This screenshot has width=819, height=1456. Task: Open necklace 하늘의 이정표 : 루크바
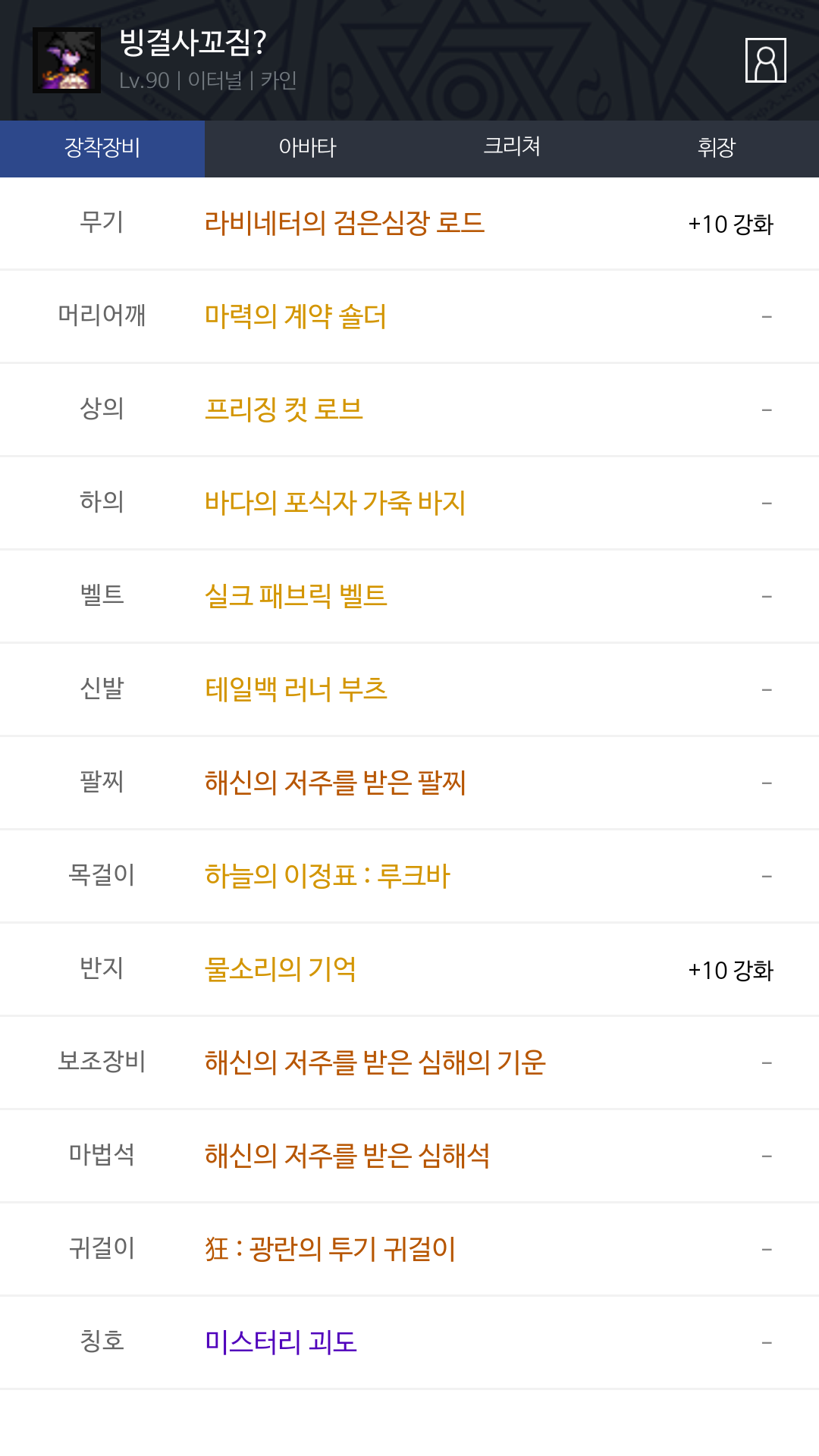(x=328, y=876)
